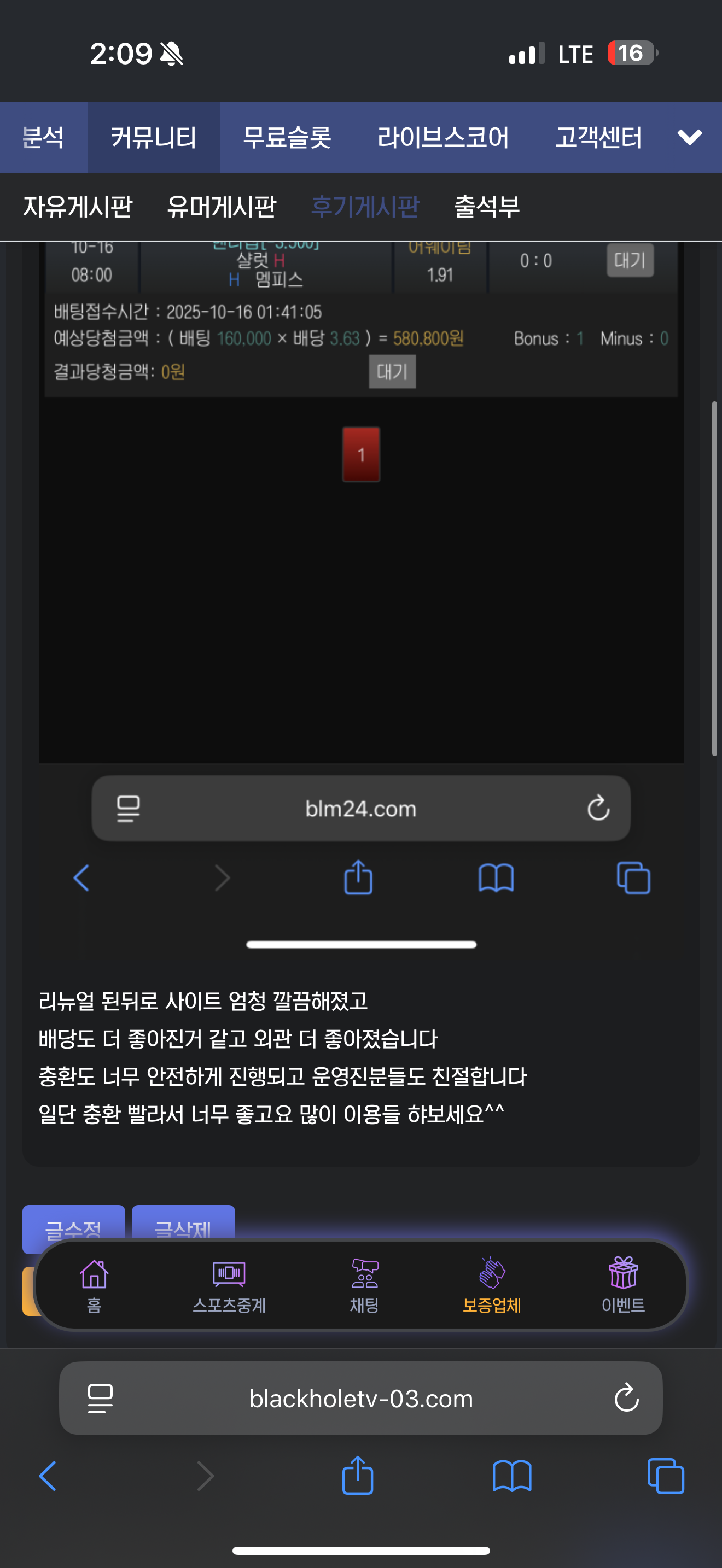Expand the top menu chevron

tap(690, 138)
